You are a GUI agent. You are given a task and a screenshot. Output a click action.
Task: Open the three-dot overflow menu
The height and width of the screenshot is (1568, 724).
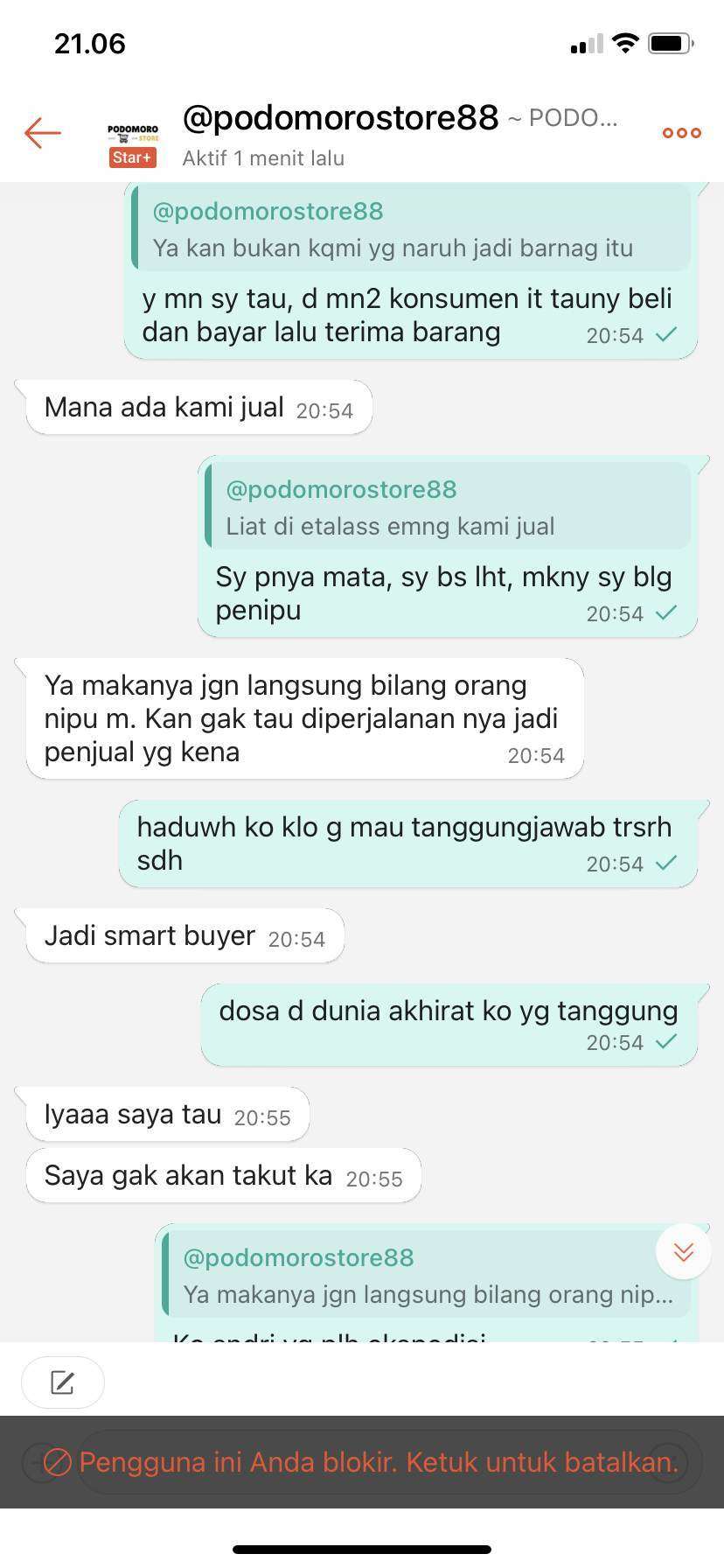pyautogui.click(x=681, y=133)
